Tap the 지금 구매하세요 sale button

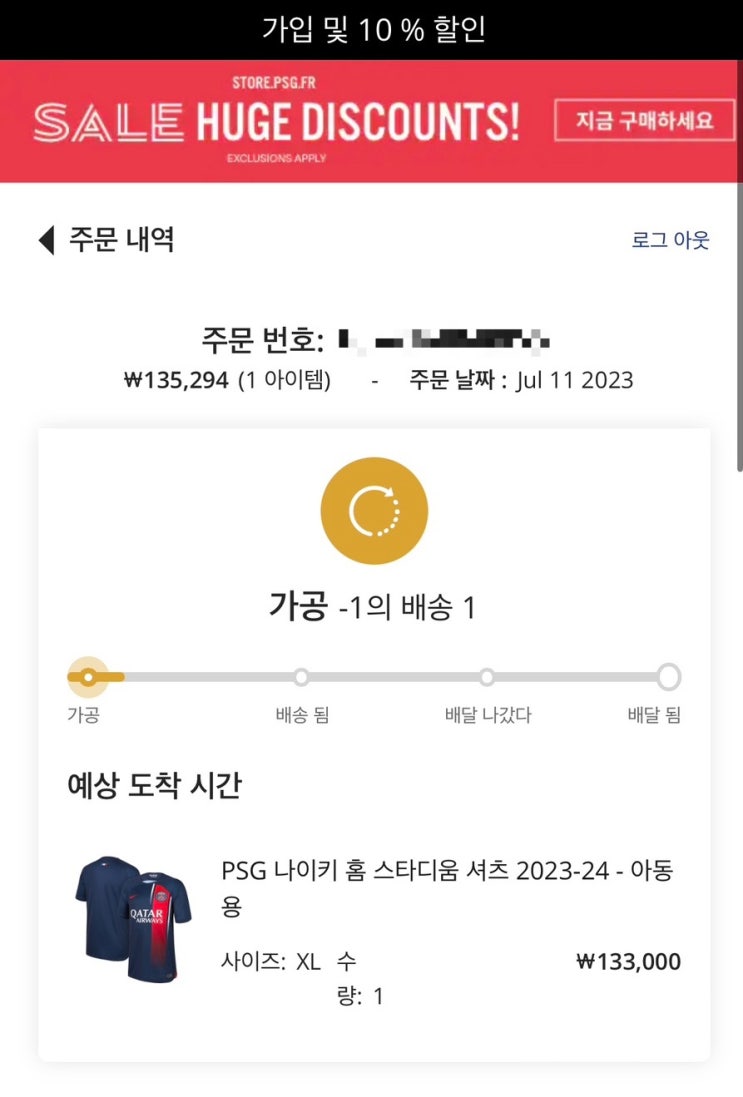(644, 121)
